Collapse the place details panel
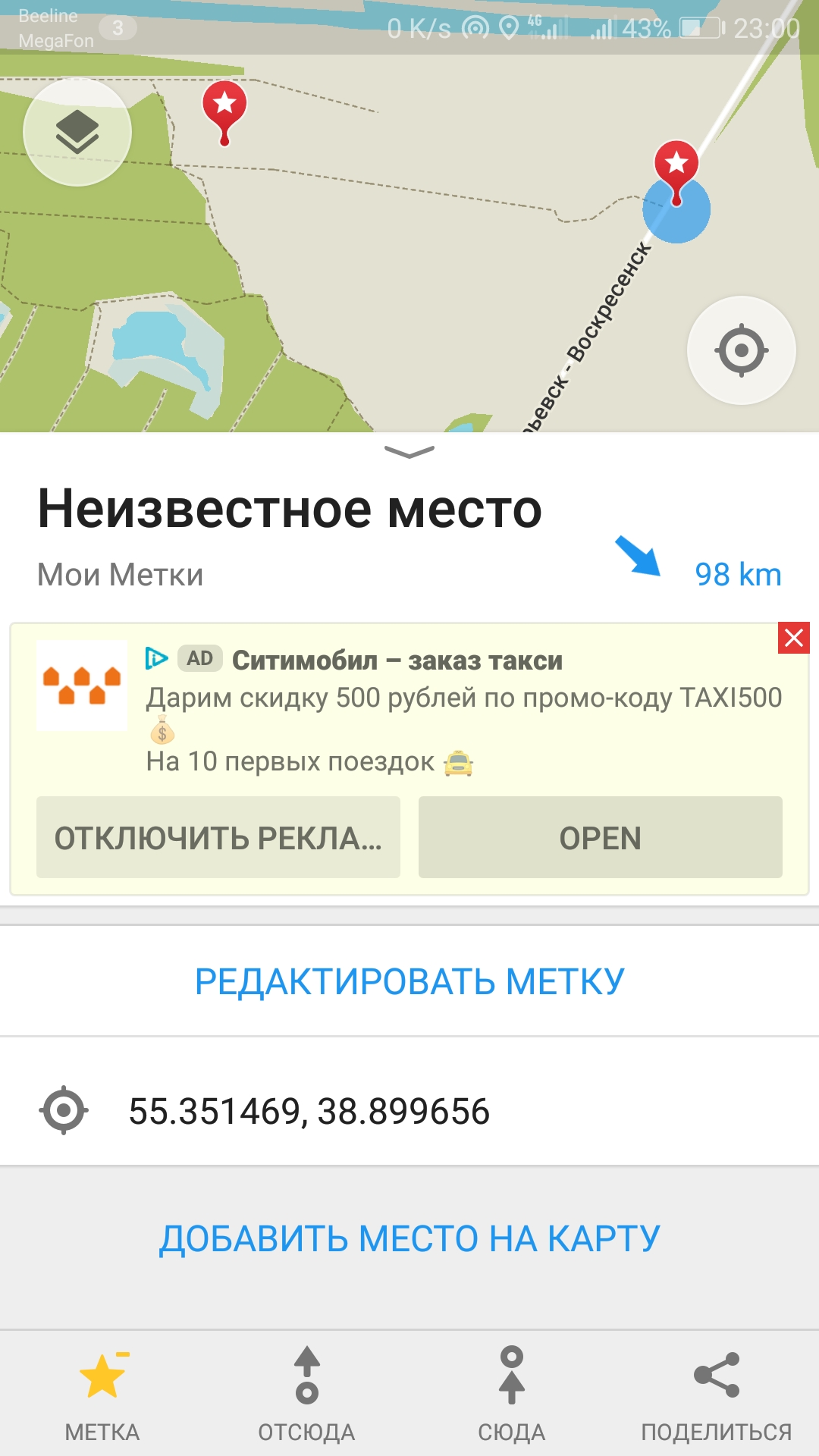Image resolution: width=819 pixels, height=1456 pixels. (409, 452)
